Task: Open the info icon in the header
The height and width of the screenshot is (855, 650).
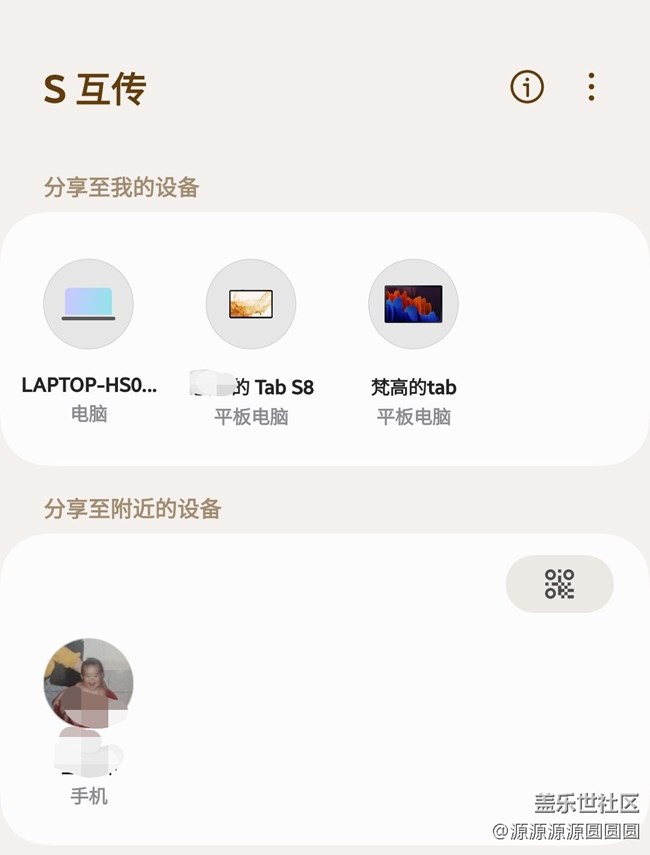Action: pyautogui.click(x=527, y=88)
